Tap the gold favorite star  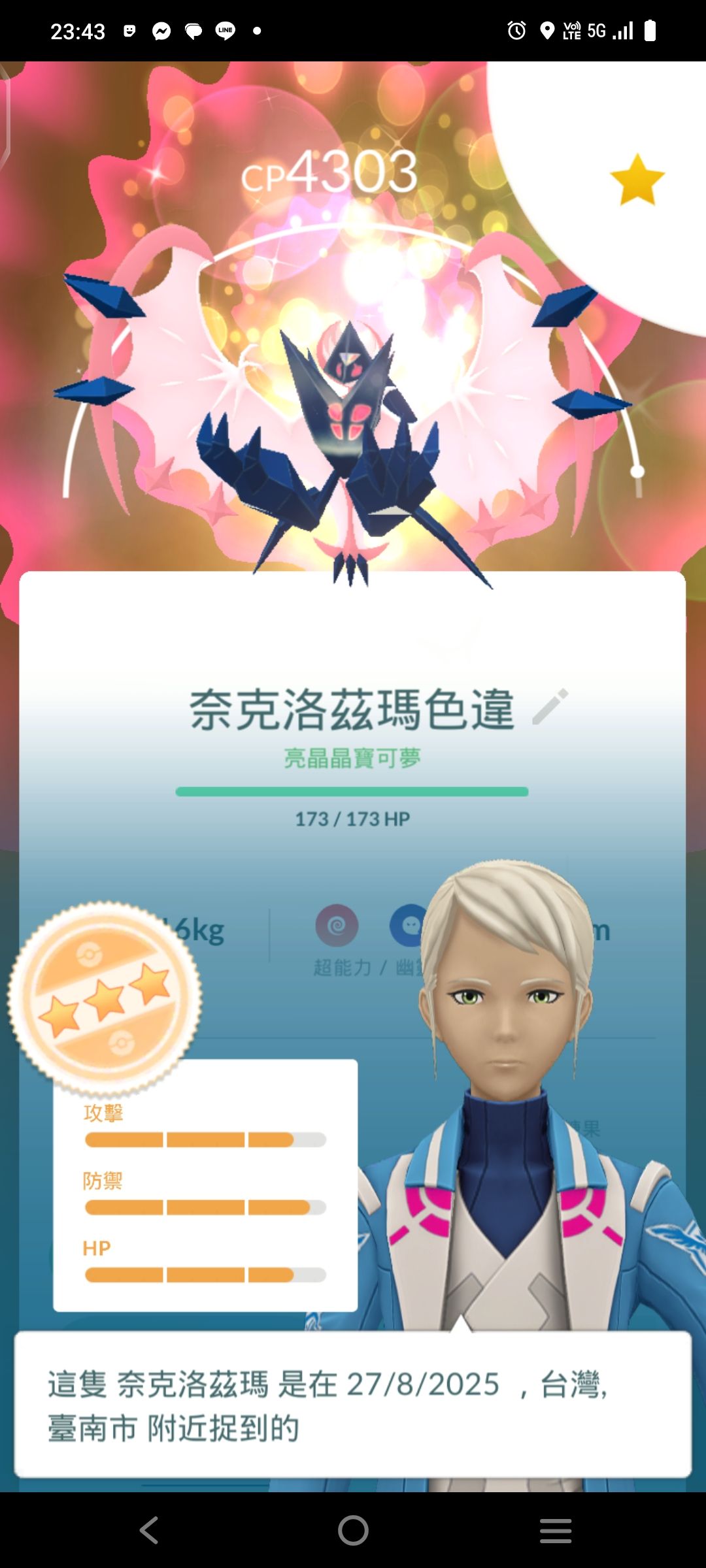637,180
